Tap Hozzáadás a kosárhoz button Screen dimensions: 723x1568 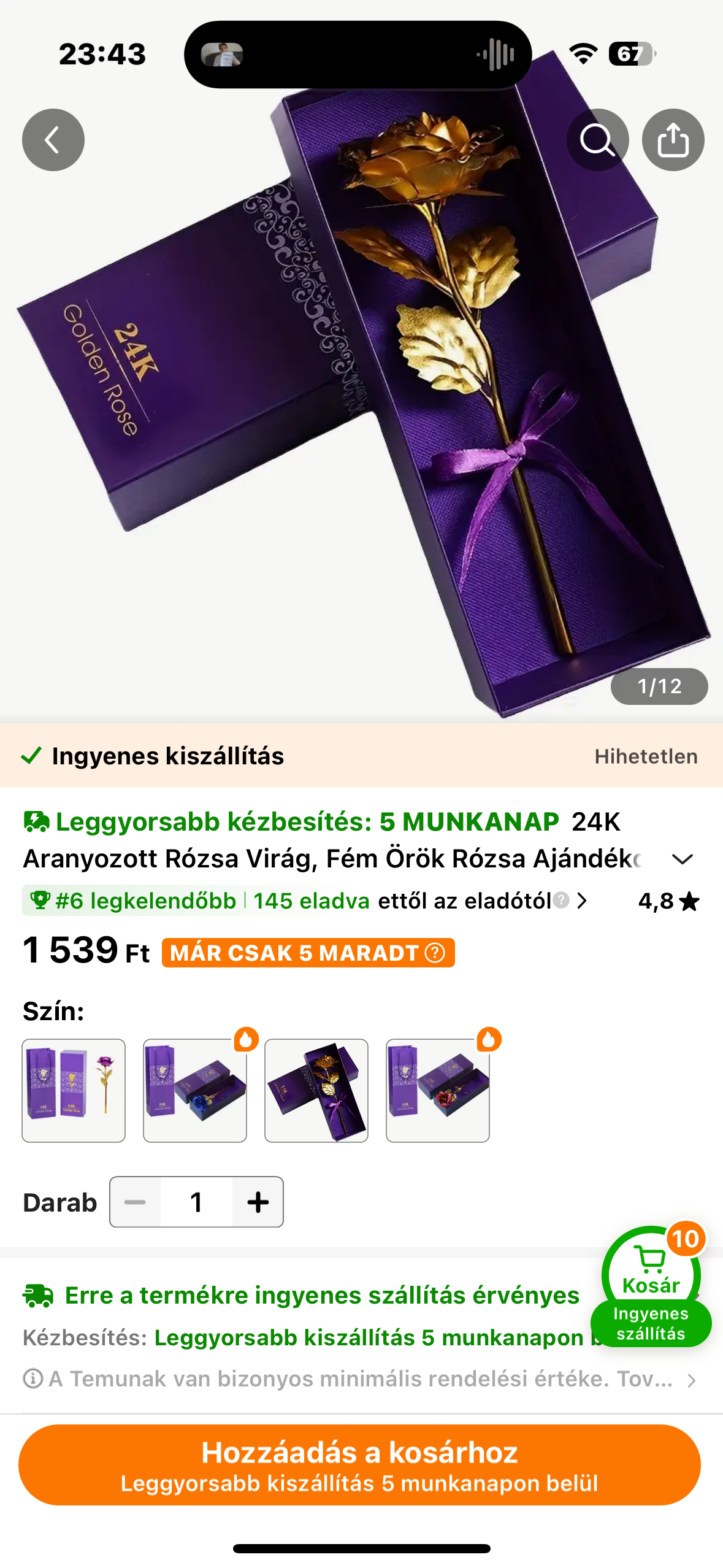(x=359, y=1464)
